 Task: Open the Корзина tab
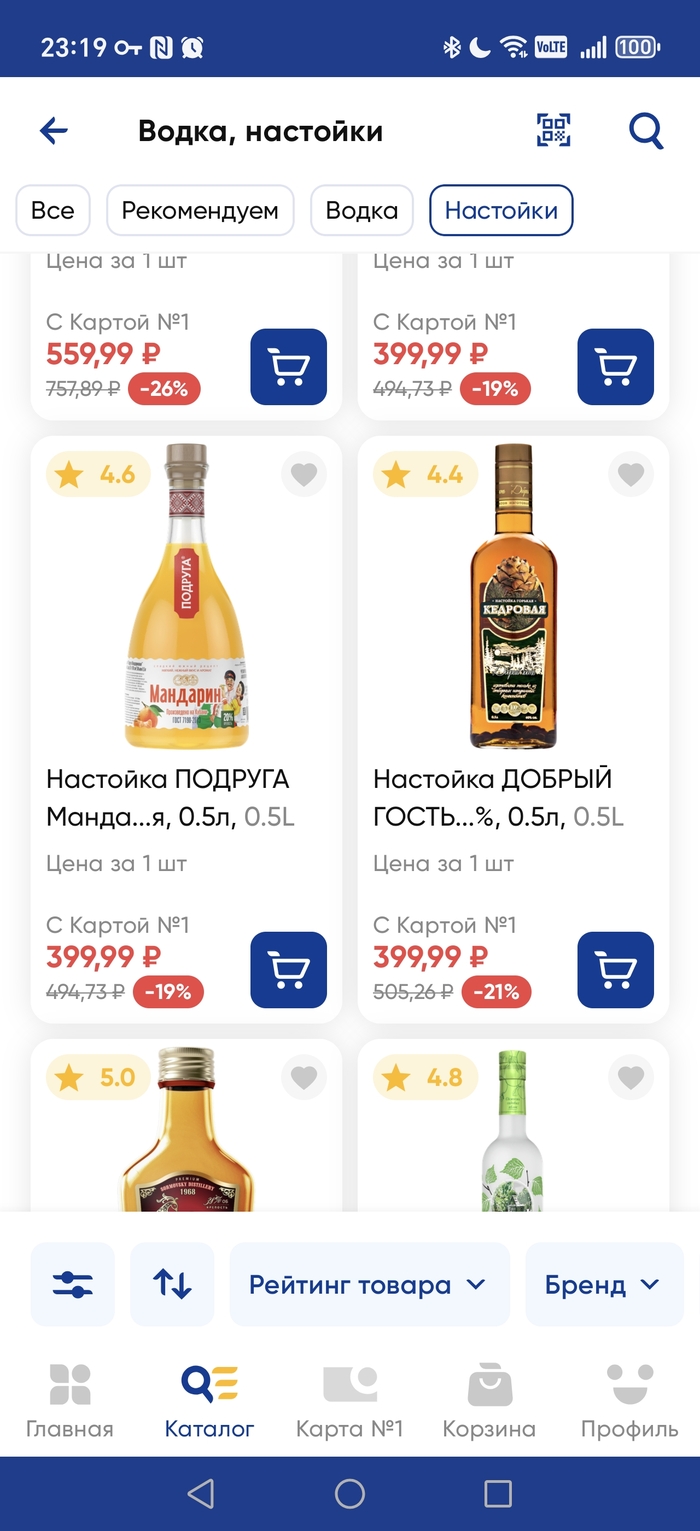[489, 1400]
